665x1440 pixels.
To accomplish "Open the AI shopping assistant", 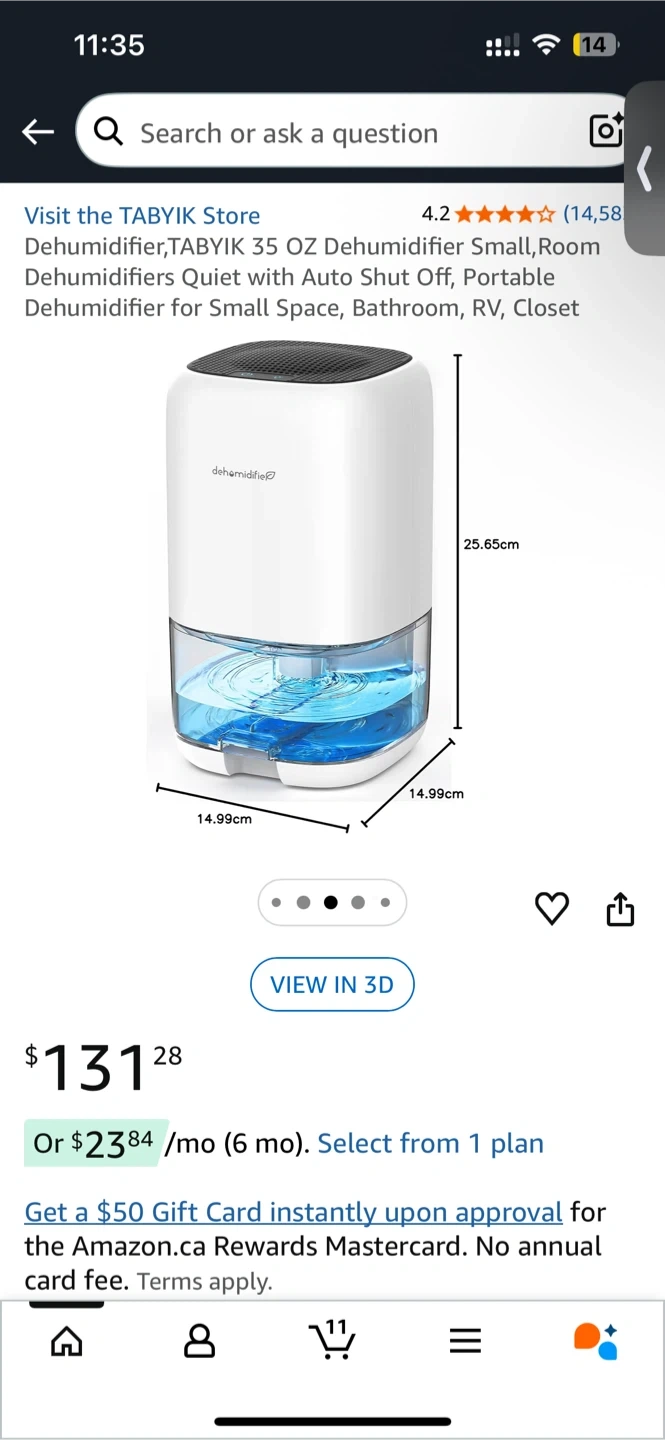I will [596, 1340].
